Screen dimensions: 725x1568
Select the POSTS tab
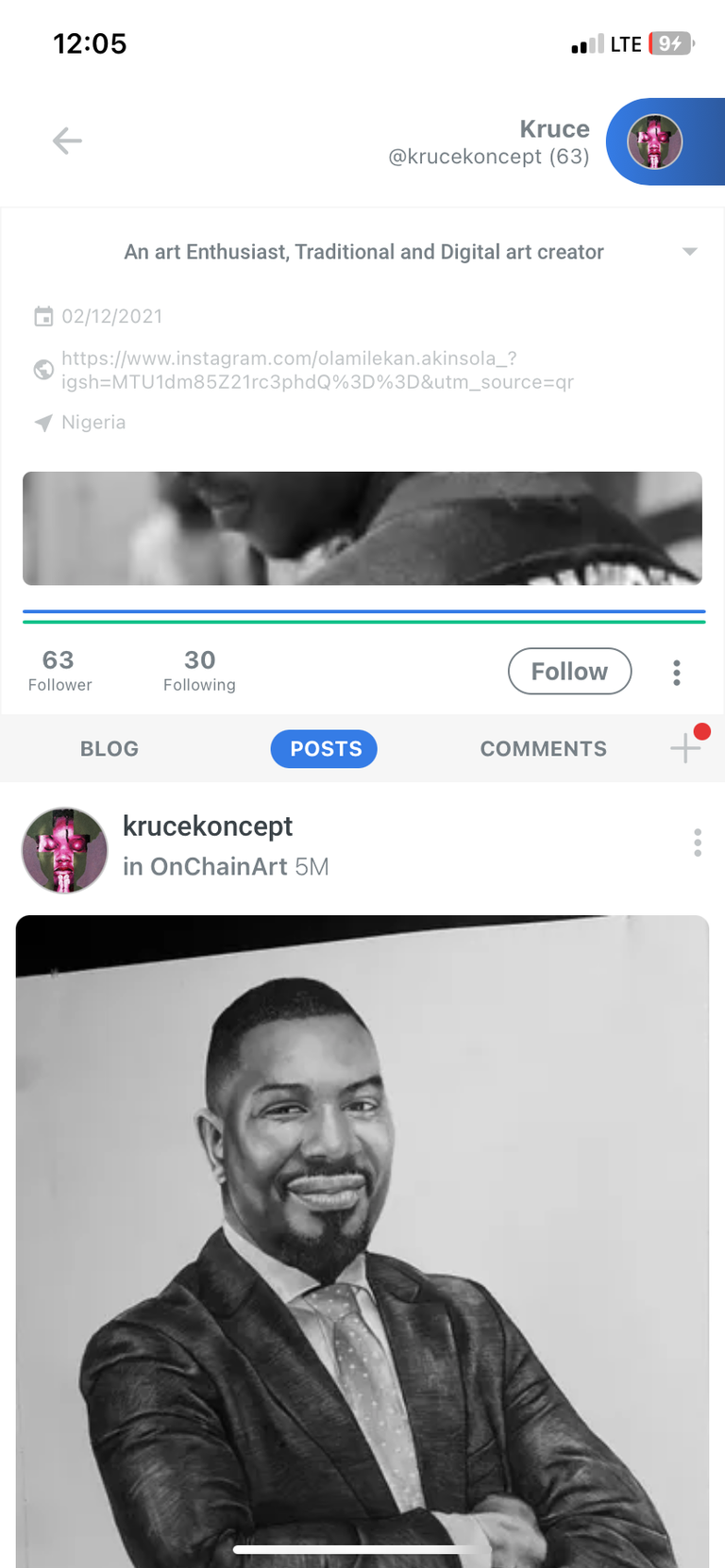[x=324, y=748]
